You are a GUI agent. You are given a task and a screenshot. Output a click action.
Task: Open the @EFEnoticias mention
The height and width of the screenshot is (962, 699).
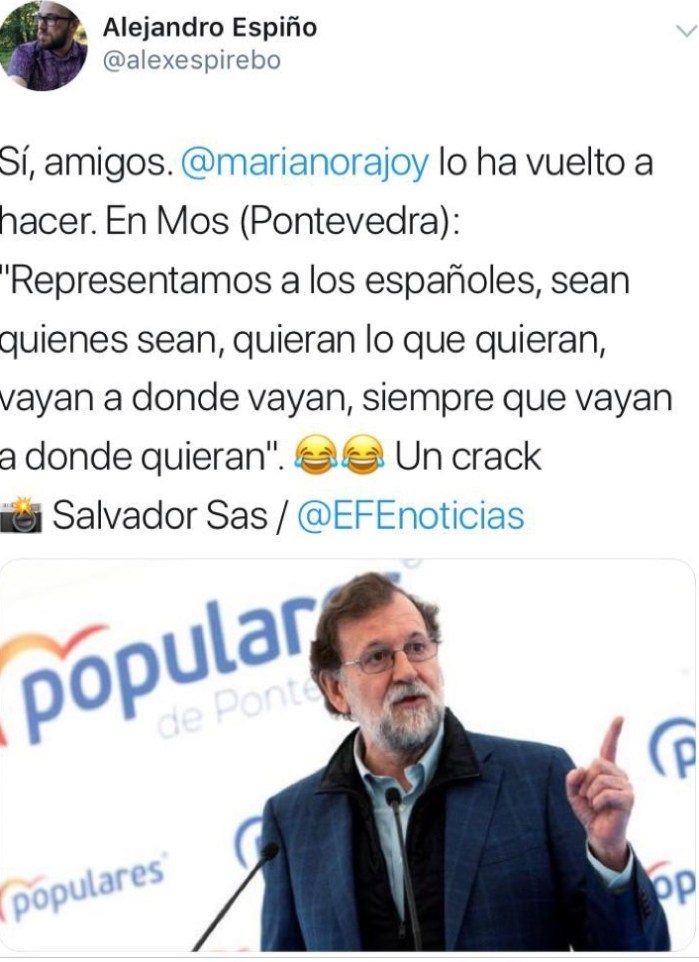(410, 516)
